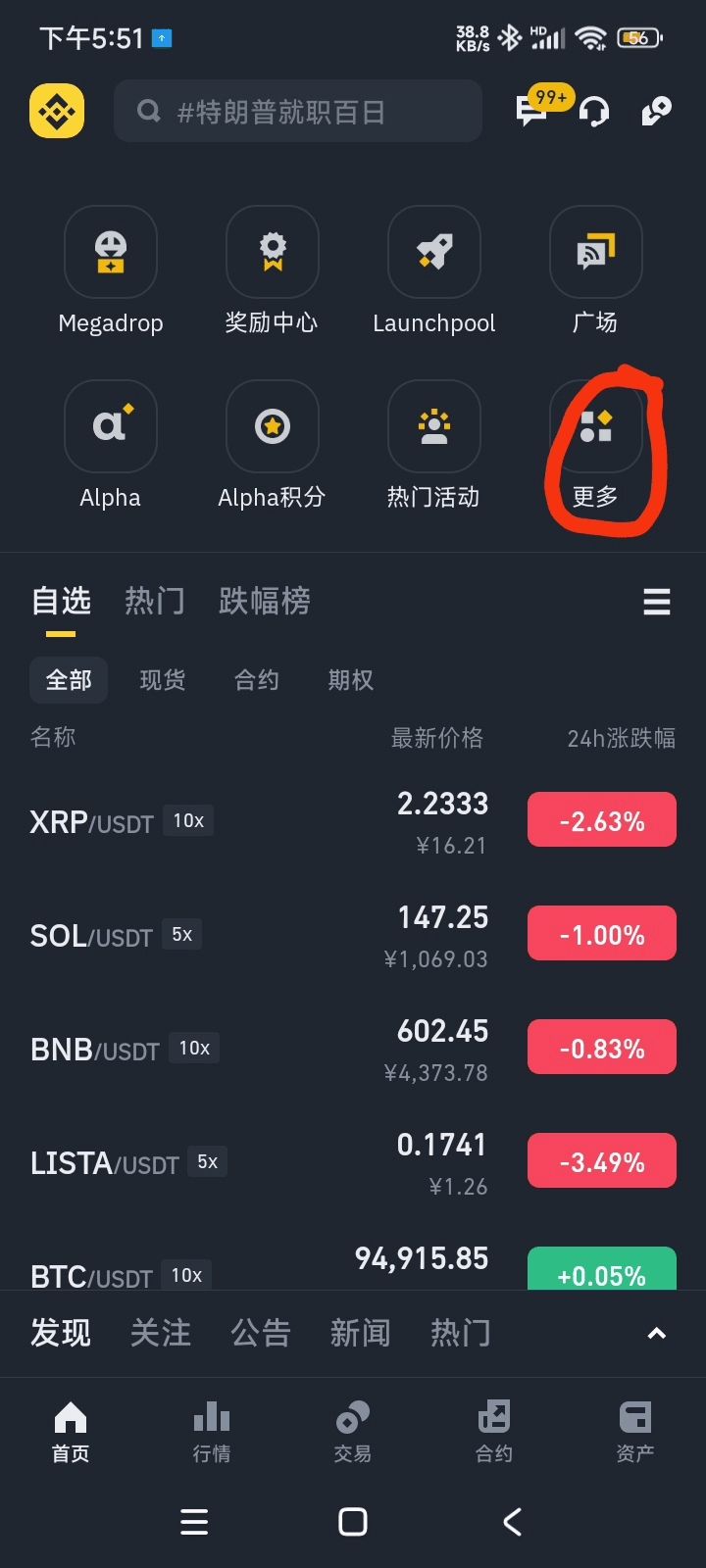Go to the 行情 bottom tab
706x1568 pixels.
coord(212,1432)
